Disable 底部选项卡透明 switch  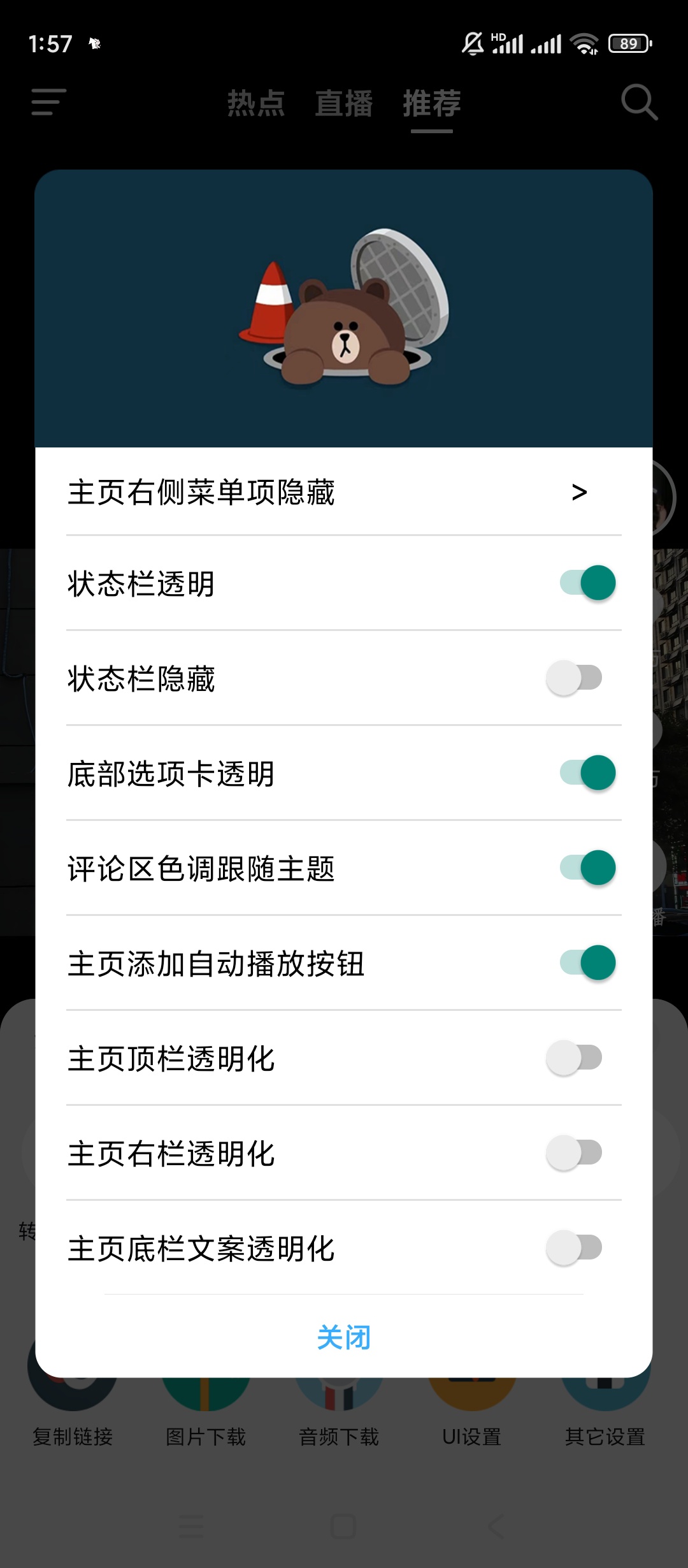coord(587,773)
